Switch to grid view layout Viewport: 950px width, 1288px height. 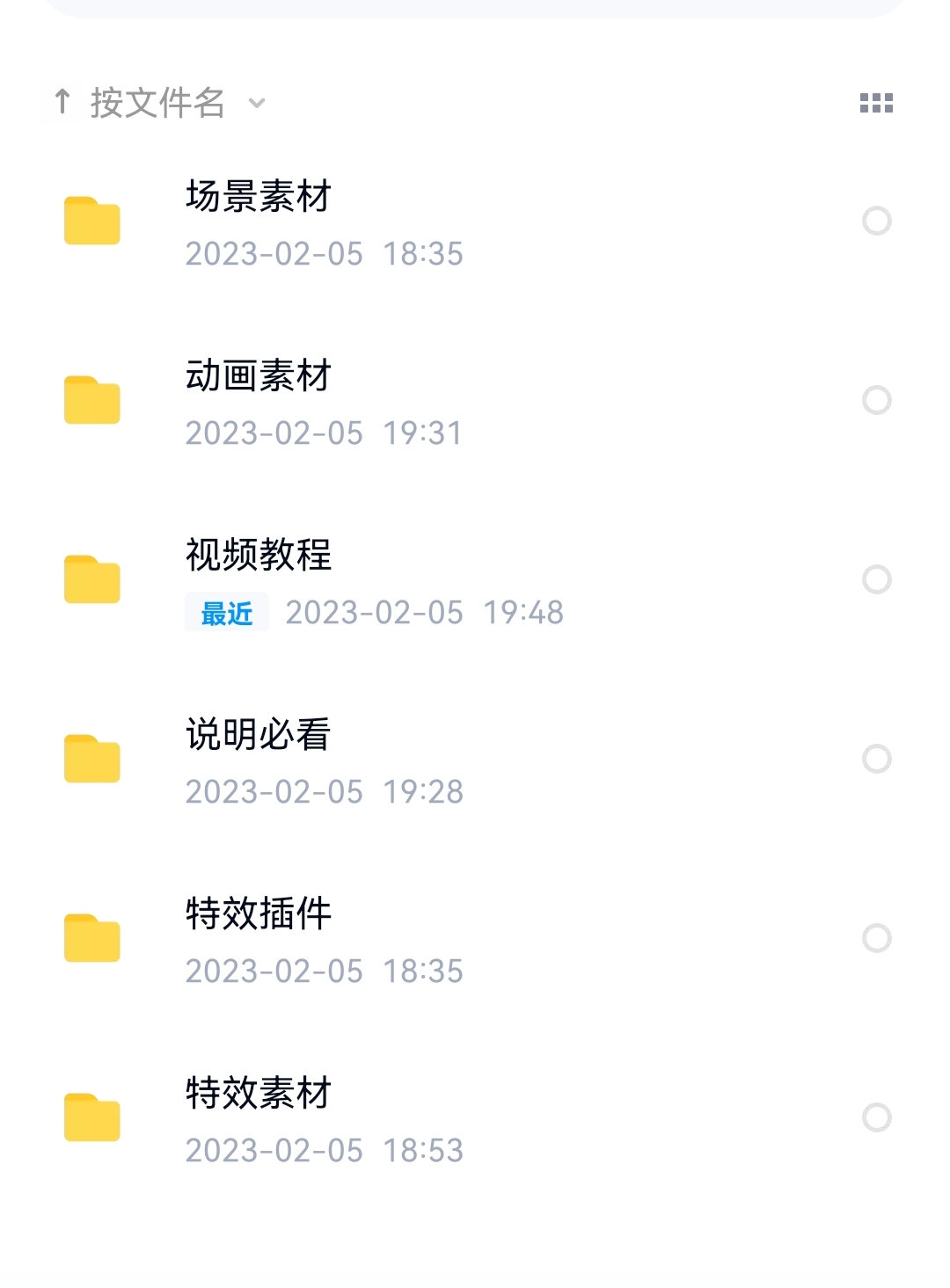[x=876, y=103]
